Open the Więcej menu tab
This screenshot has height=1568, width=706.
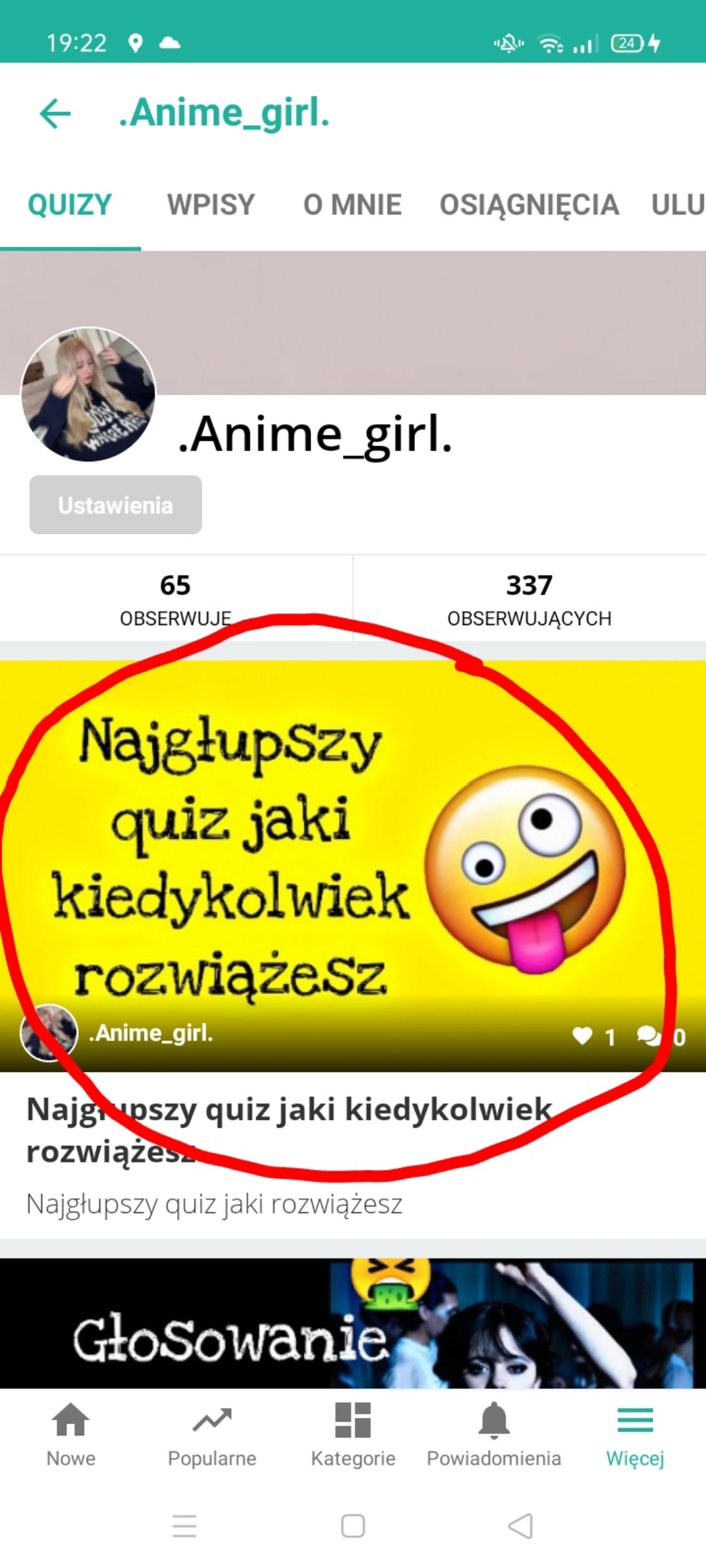pyautogui.click(x=635, y=1434)
